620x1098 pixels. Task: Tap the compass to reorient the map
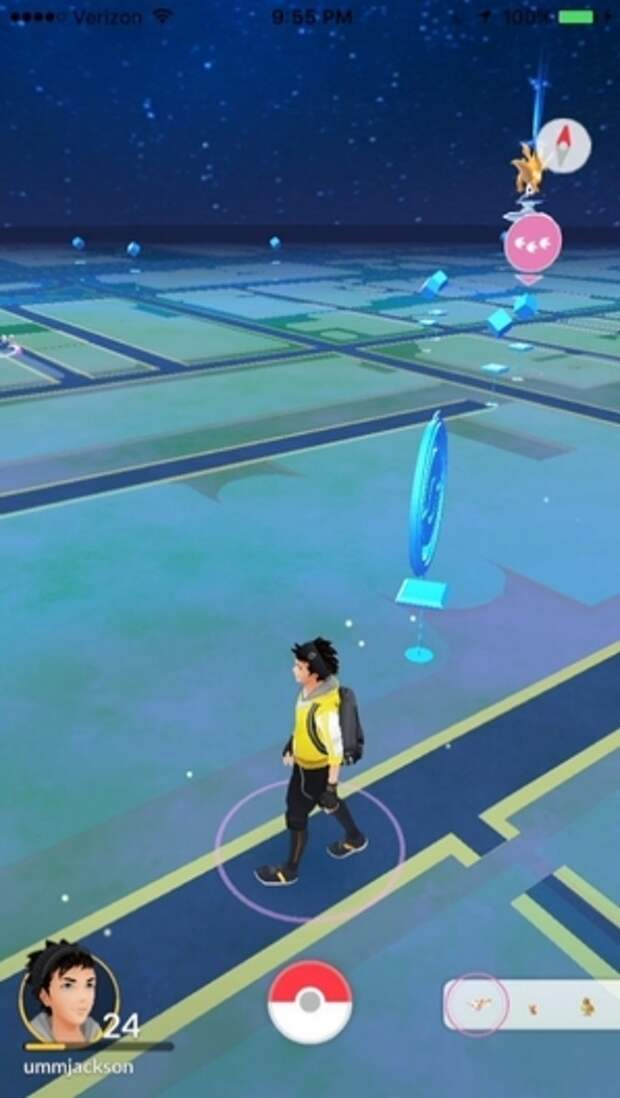[563, 147]
